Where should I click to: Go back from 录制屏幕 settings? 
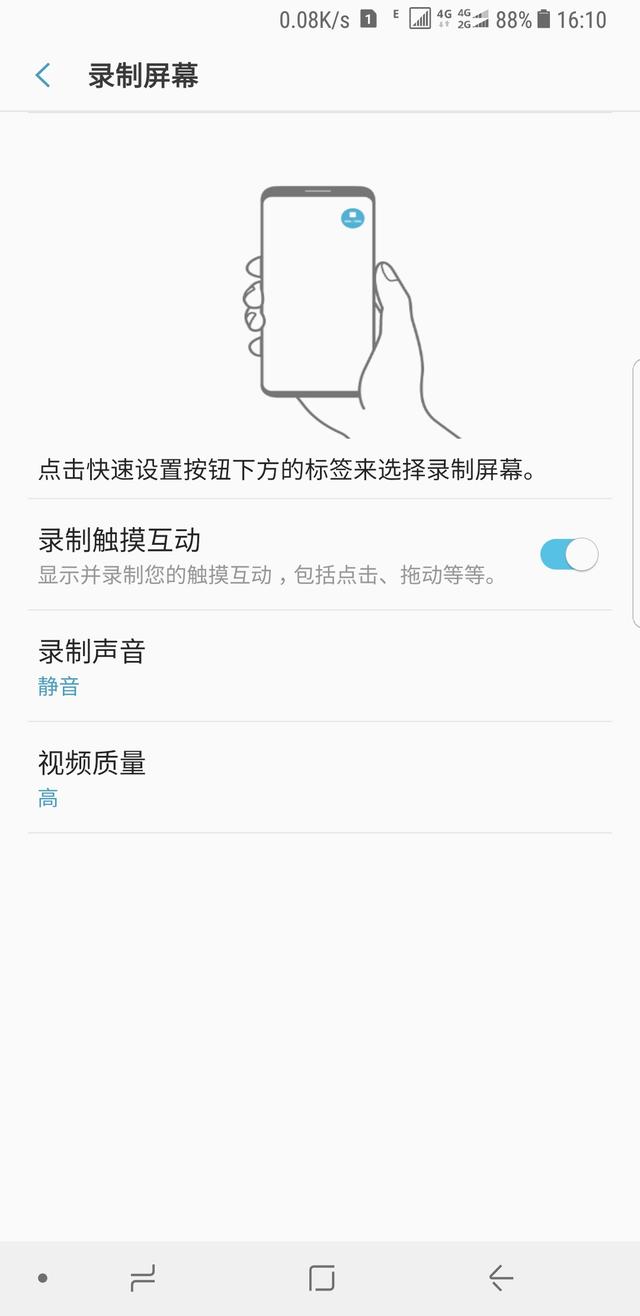click(43, 76)
